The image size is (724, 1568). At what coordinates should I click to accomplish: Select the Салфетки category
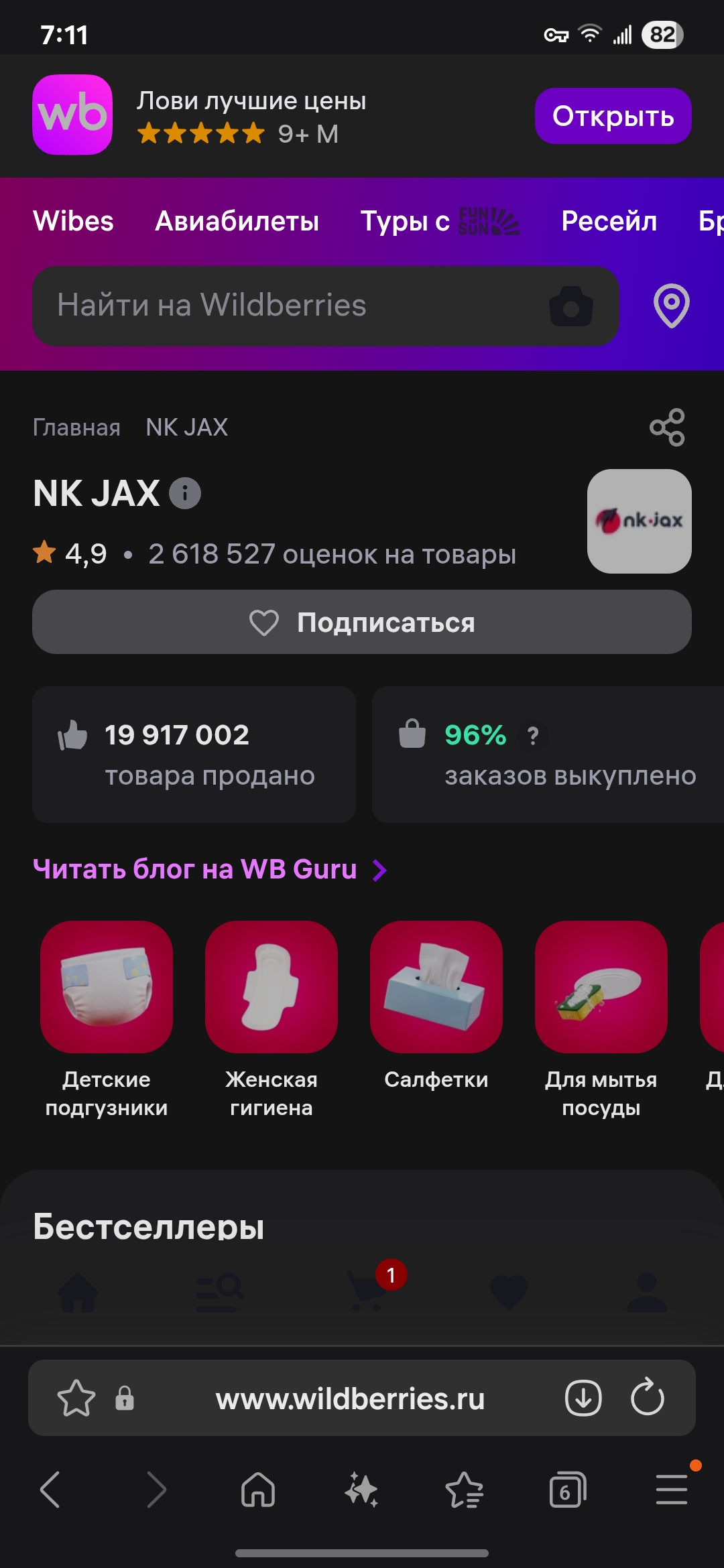click(x=436, y=987)
